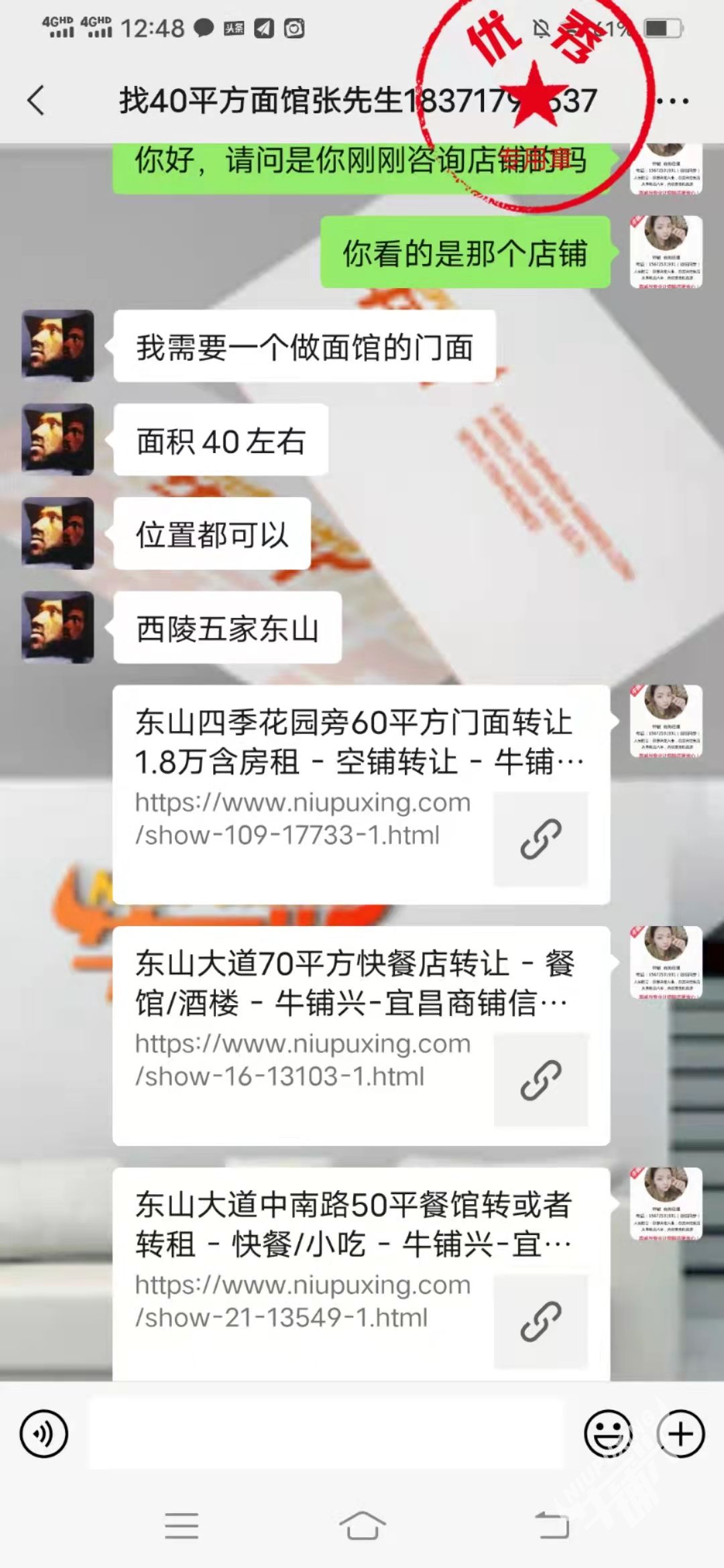Open the chat overflow menu
The height and width of the screenshot is (1568, 724).
672,102
